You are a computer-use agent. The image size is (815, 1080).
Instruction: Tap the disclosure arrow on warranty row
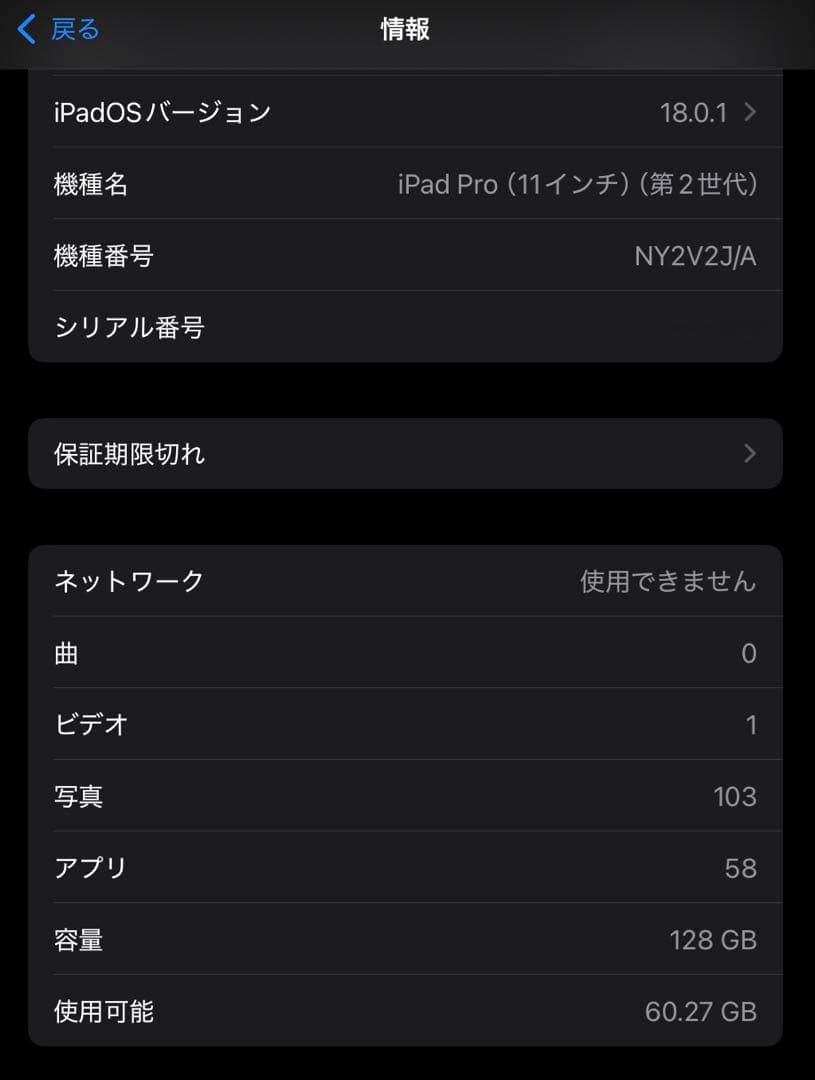click(748, 454)
